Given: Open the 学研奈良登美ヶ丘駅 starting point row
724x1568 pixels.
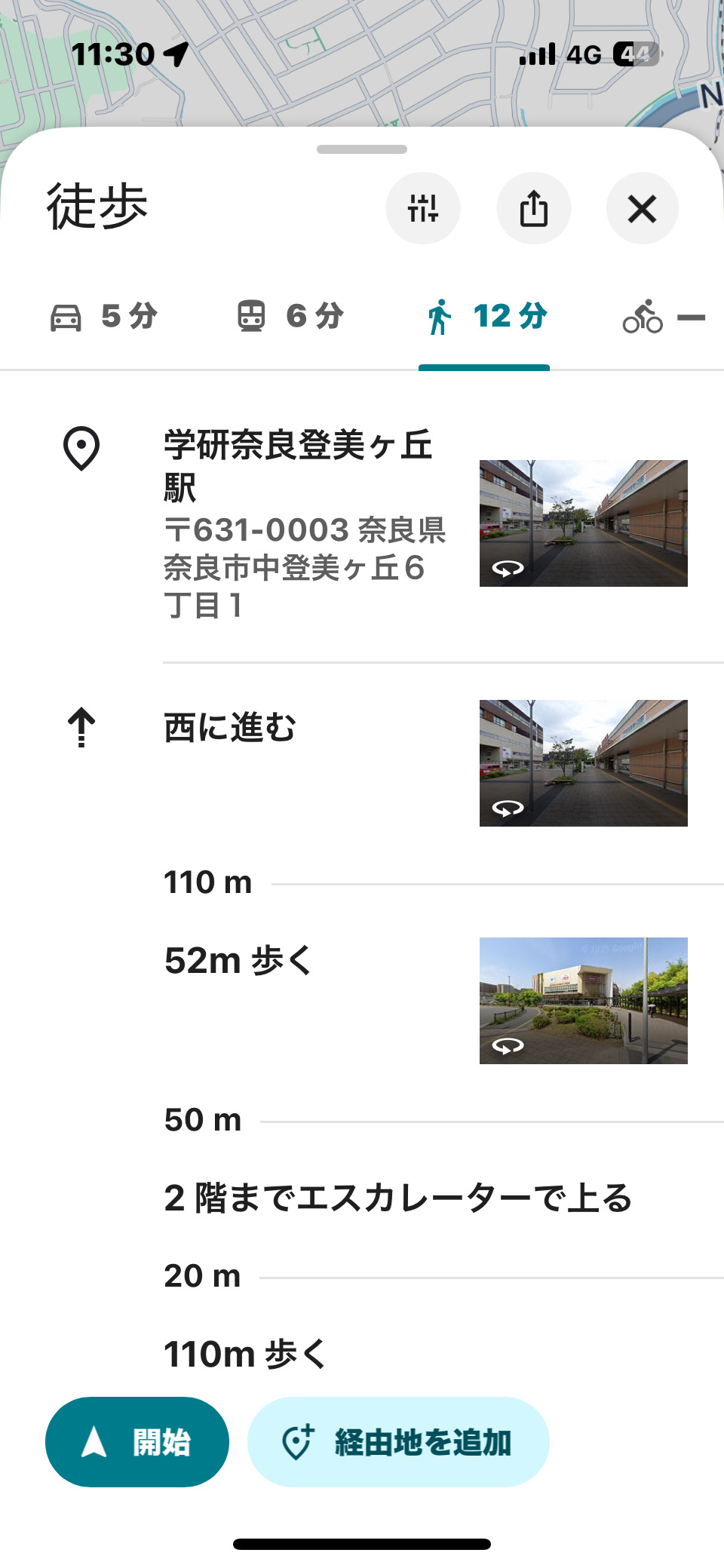Looking at the screenshot, I should coord(302,522).
